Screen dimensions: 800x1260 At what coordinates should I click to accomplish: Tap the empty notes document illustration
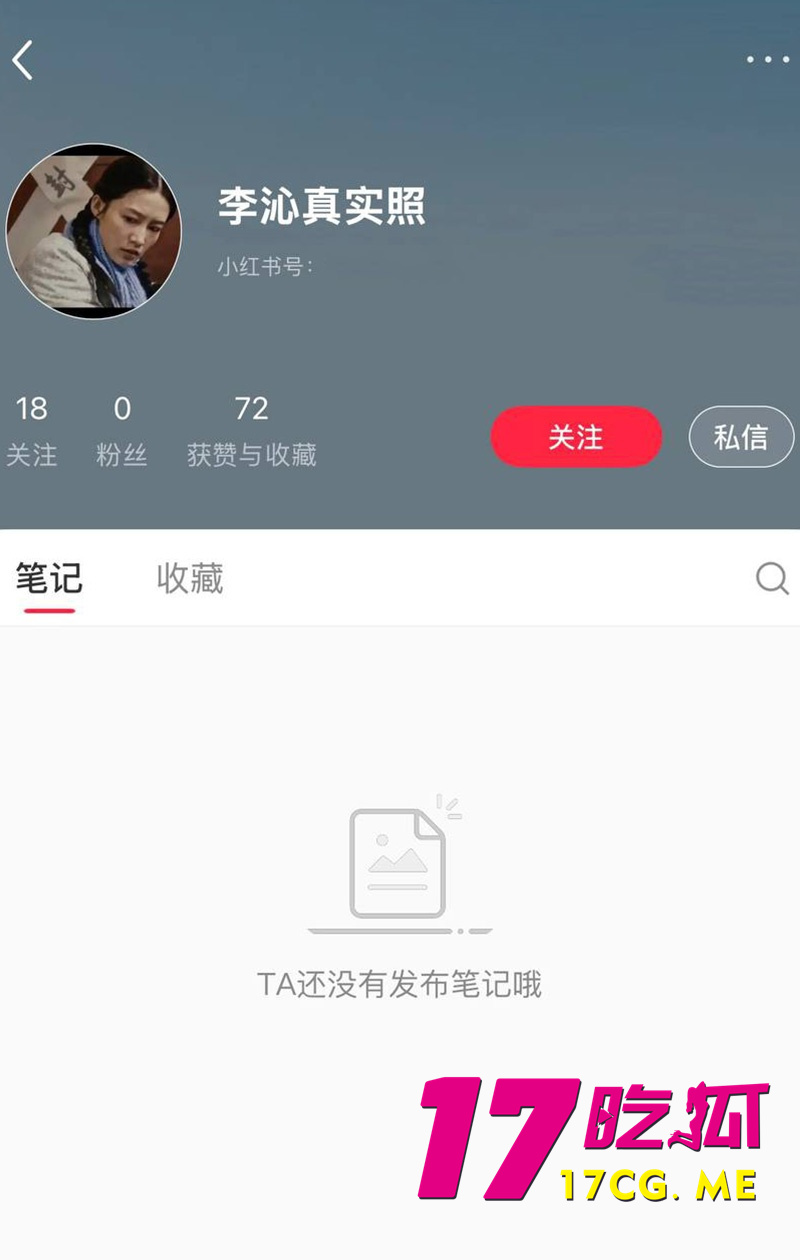pos(400,862)
